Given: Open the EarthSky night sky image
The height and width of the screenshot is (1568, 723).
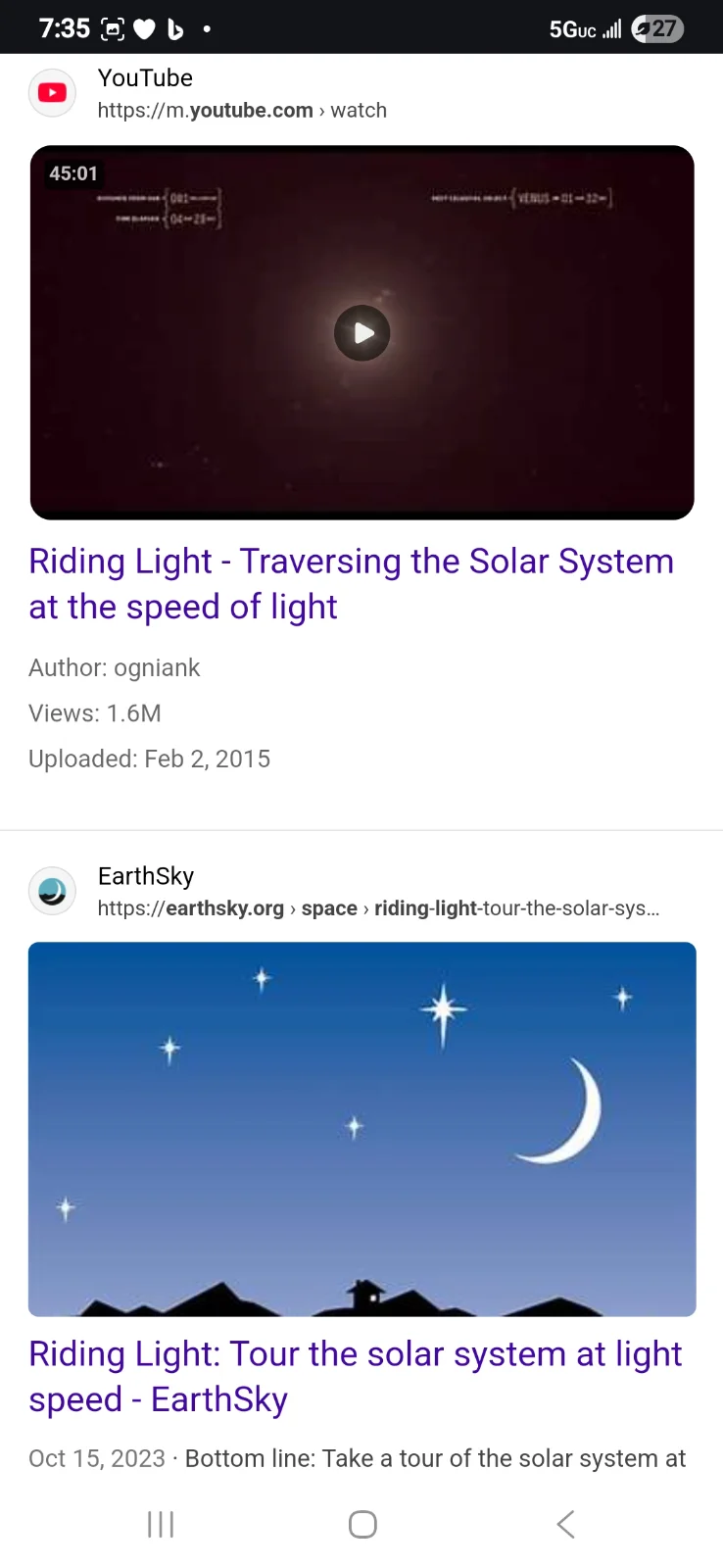Looking at the screenshot, I should 361,1127.
